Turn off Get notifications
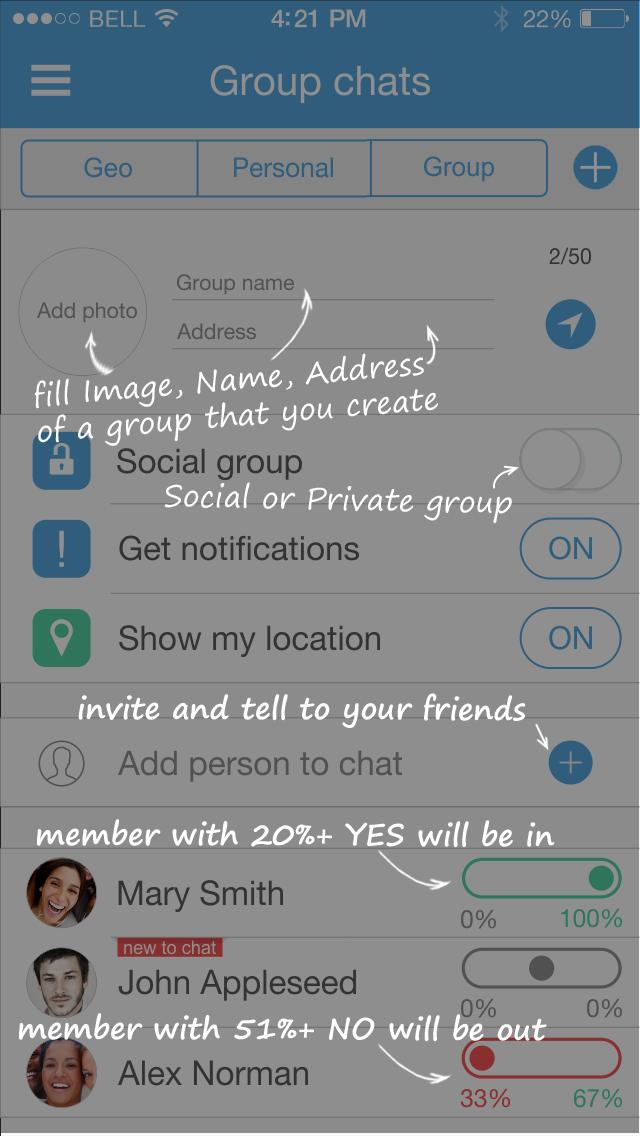This screenshot has width=640, height=1136. click(570, 549)
